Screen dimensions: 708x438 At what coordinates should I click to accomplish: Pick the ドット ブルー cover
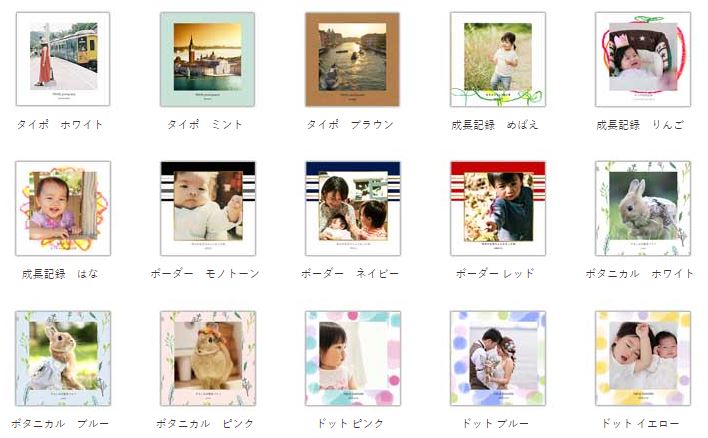(497, 357)
